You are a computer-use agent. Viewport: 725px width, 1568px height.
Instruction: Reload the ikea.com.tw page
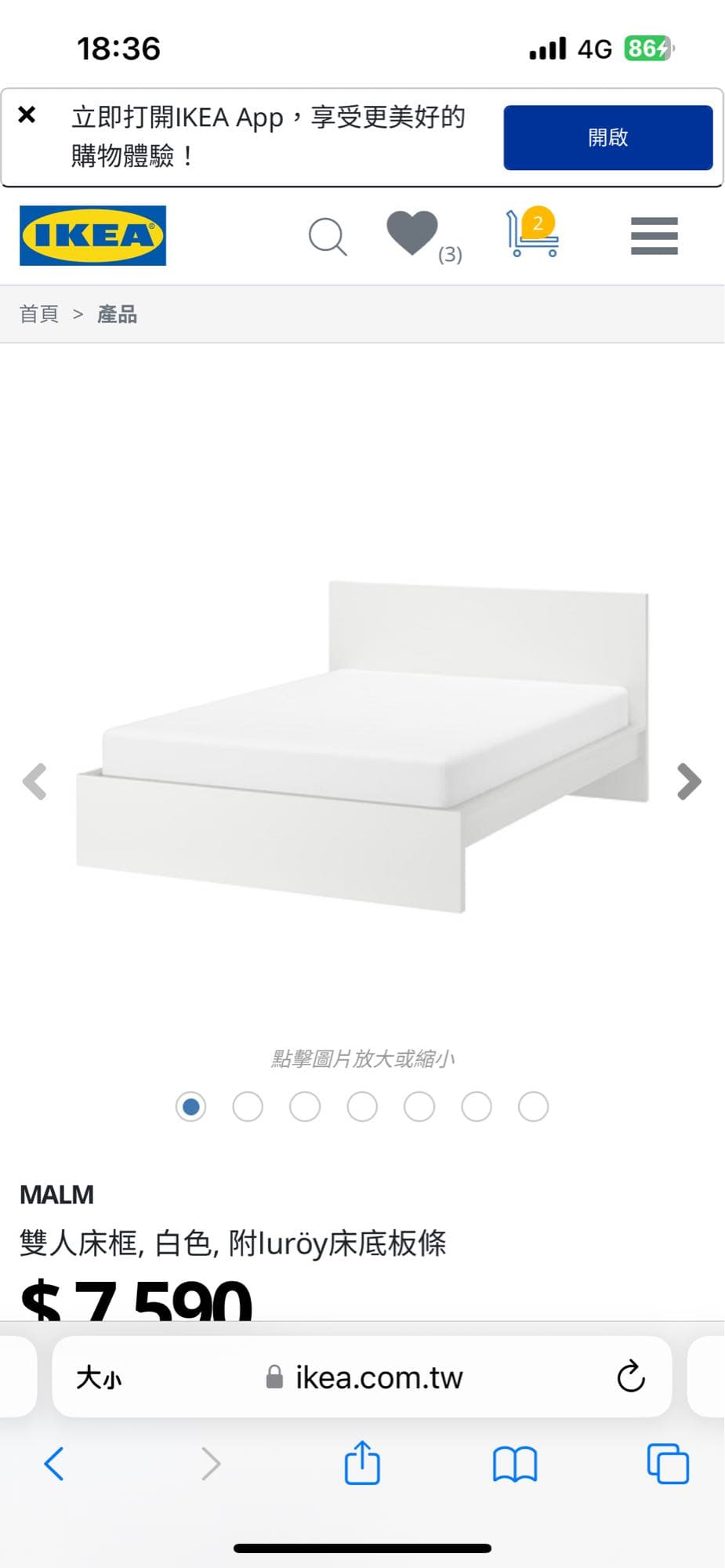pyautogui.click(x=630, y=1377)
